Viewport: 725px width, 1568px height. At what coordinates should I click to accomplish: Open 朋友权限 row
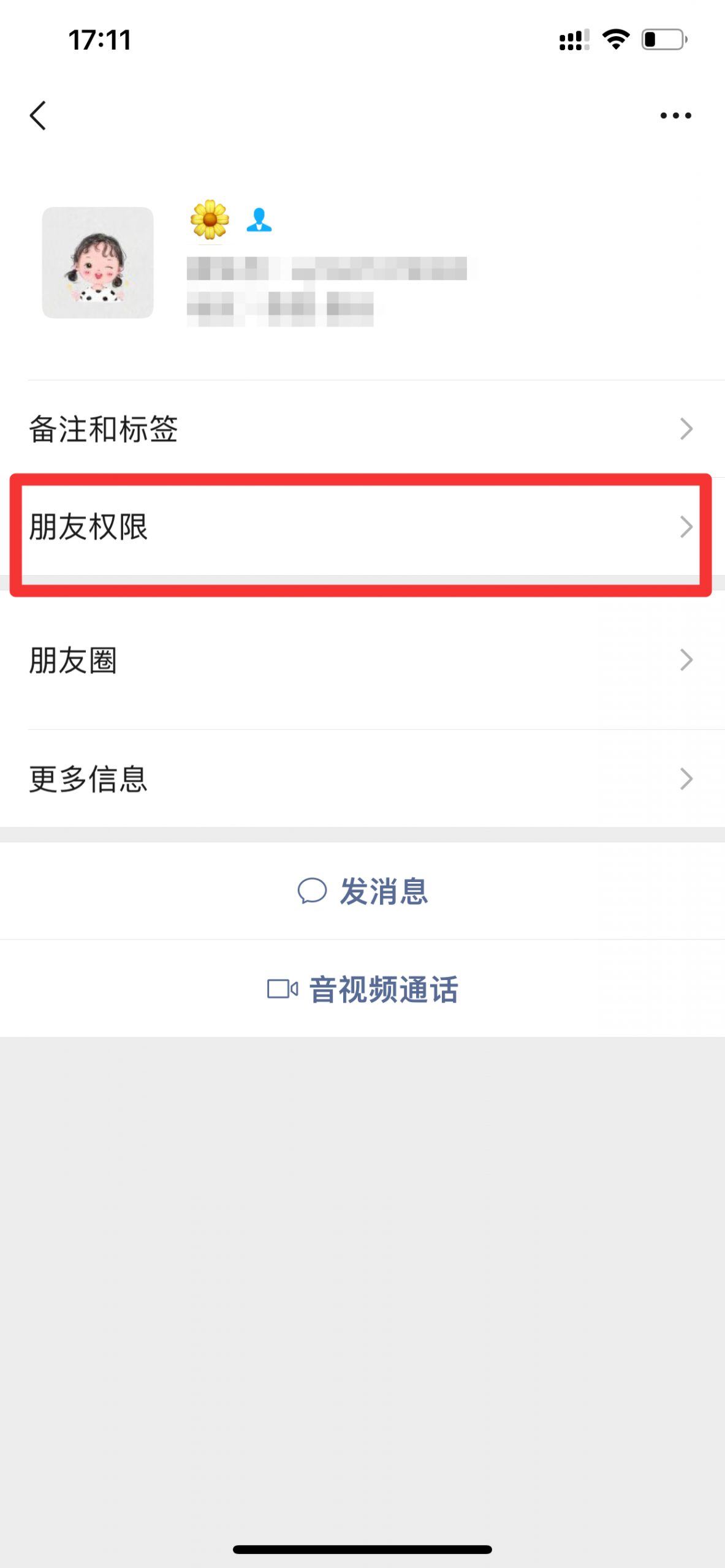[x=362, y=527]
